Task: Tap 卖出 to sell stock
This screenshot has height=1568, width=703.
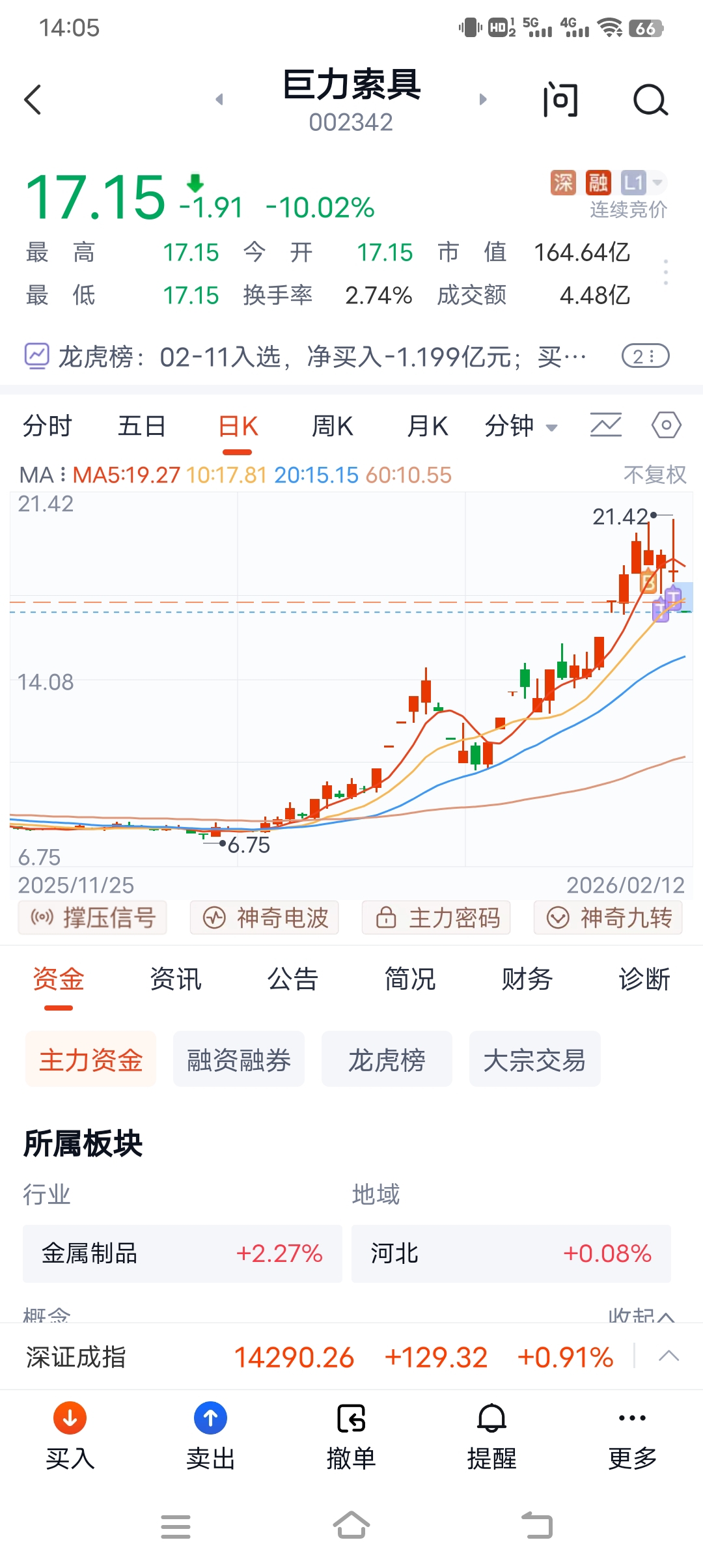Action: click(210, 1436)
